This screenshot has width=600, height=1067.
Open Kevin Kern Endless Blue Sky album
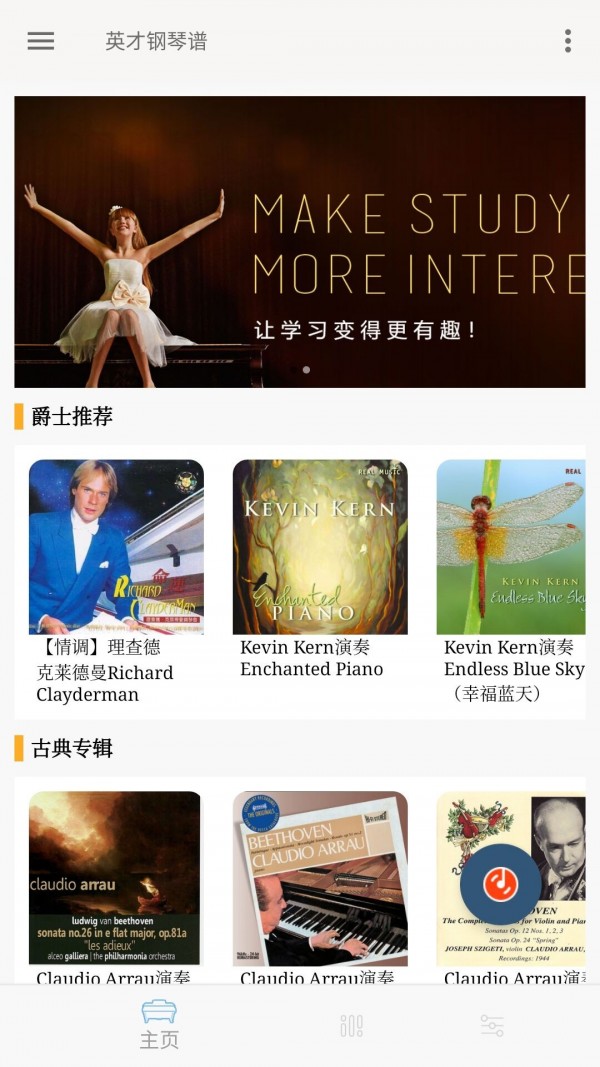click(x=511, y=547)
